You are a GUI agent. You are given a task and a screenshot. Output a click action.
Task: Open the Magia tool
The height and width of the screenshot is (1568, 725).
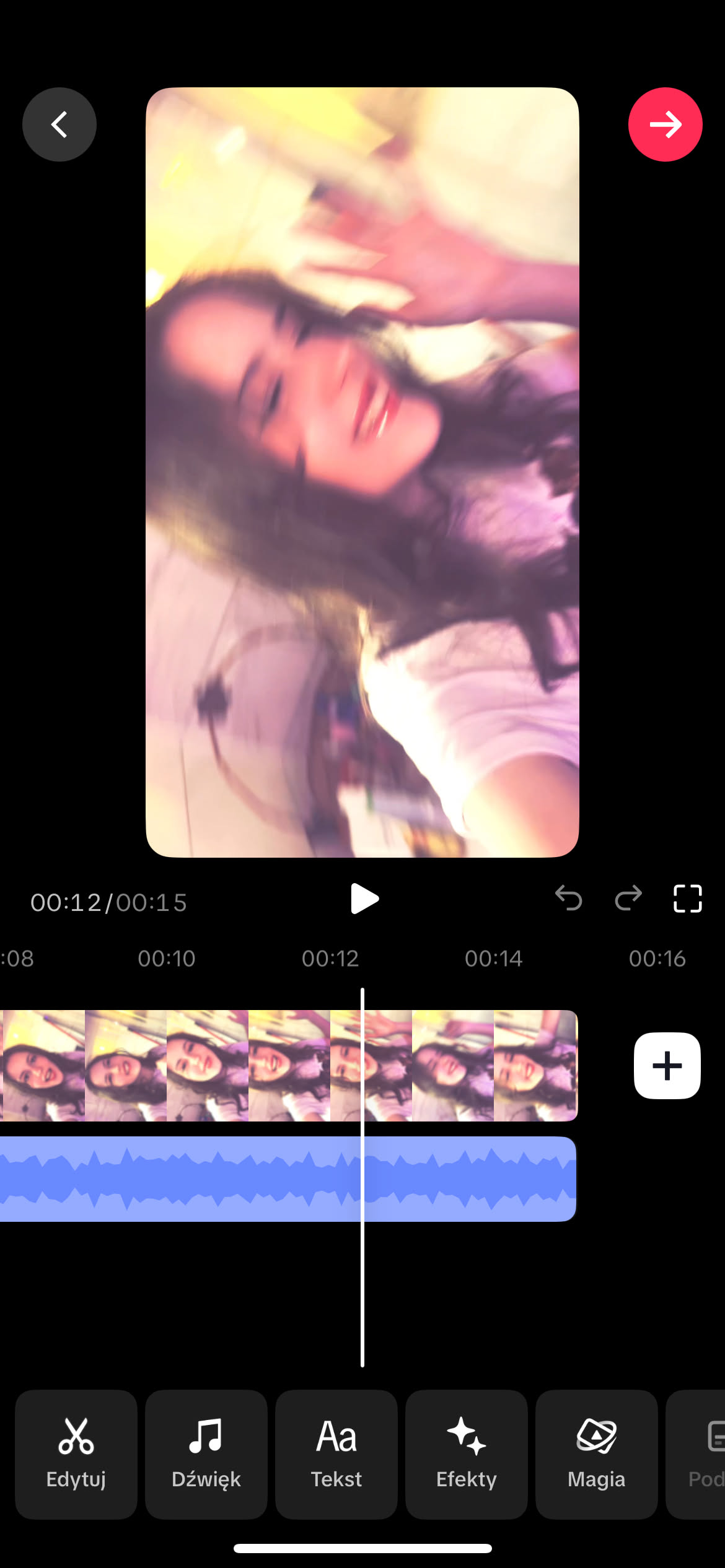point(596,1454)
